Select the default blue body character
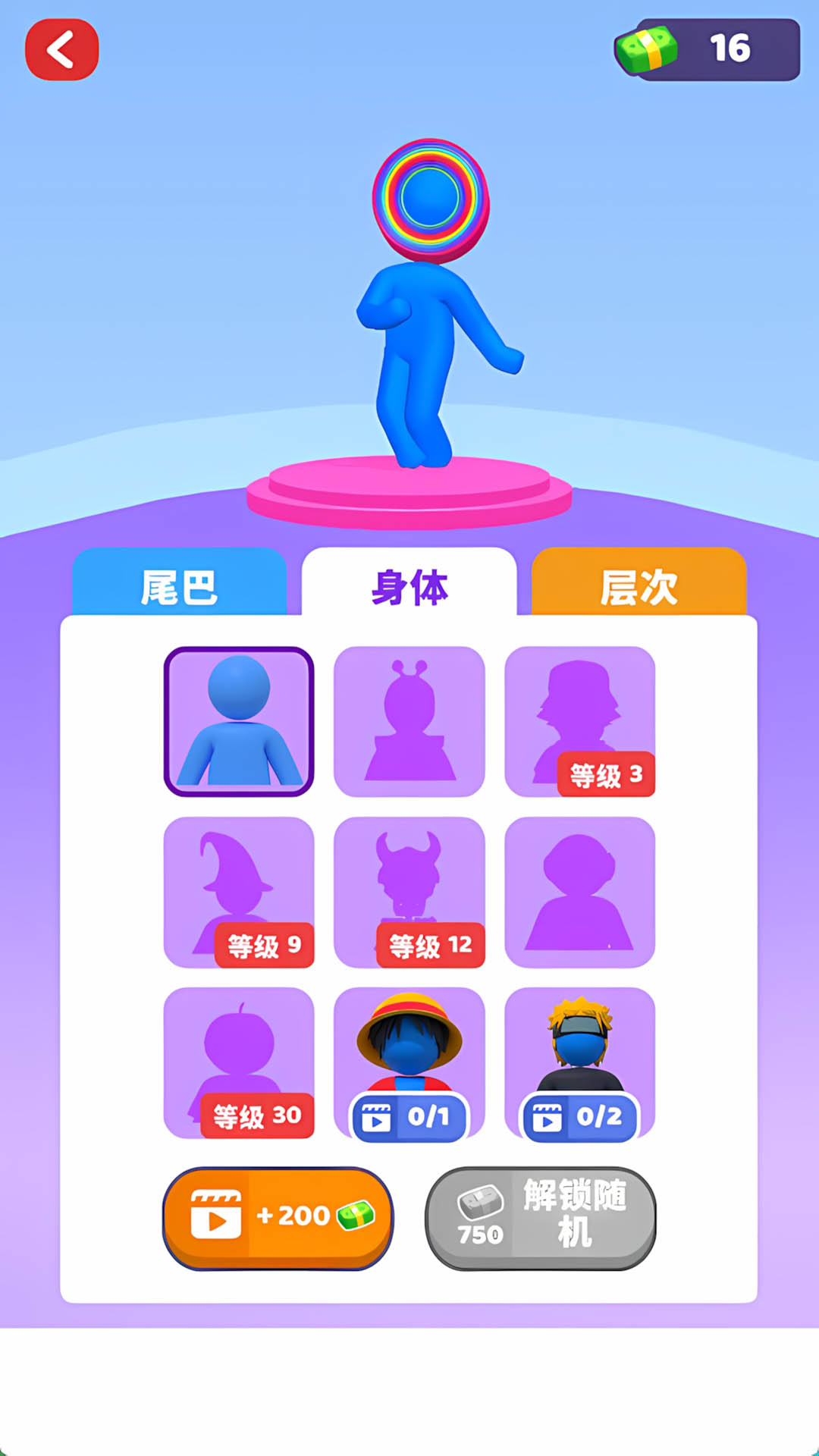Image resolution: width=819 pixels, height=1456 pixels. pos(239,720)
